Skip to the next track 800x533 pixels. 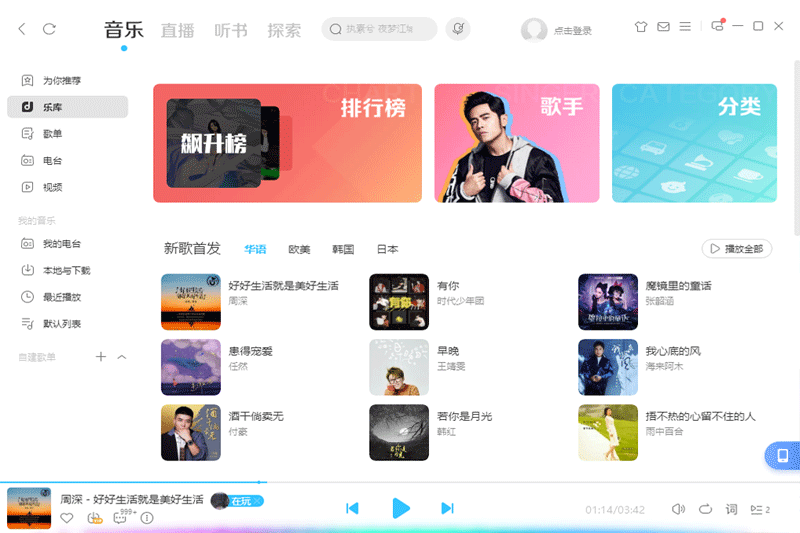pyautogui.click(x=447, y=508)
